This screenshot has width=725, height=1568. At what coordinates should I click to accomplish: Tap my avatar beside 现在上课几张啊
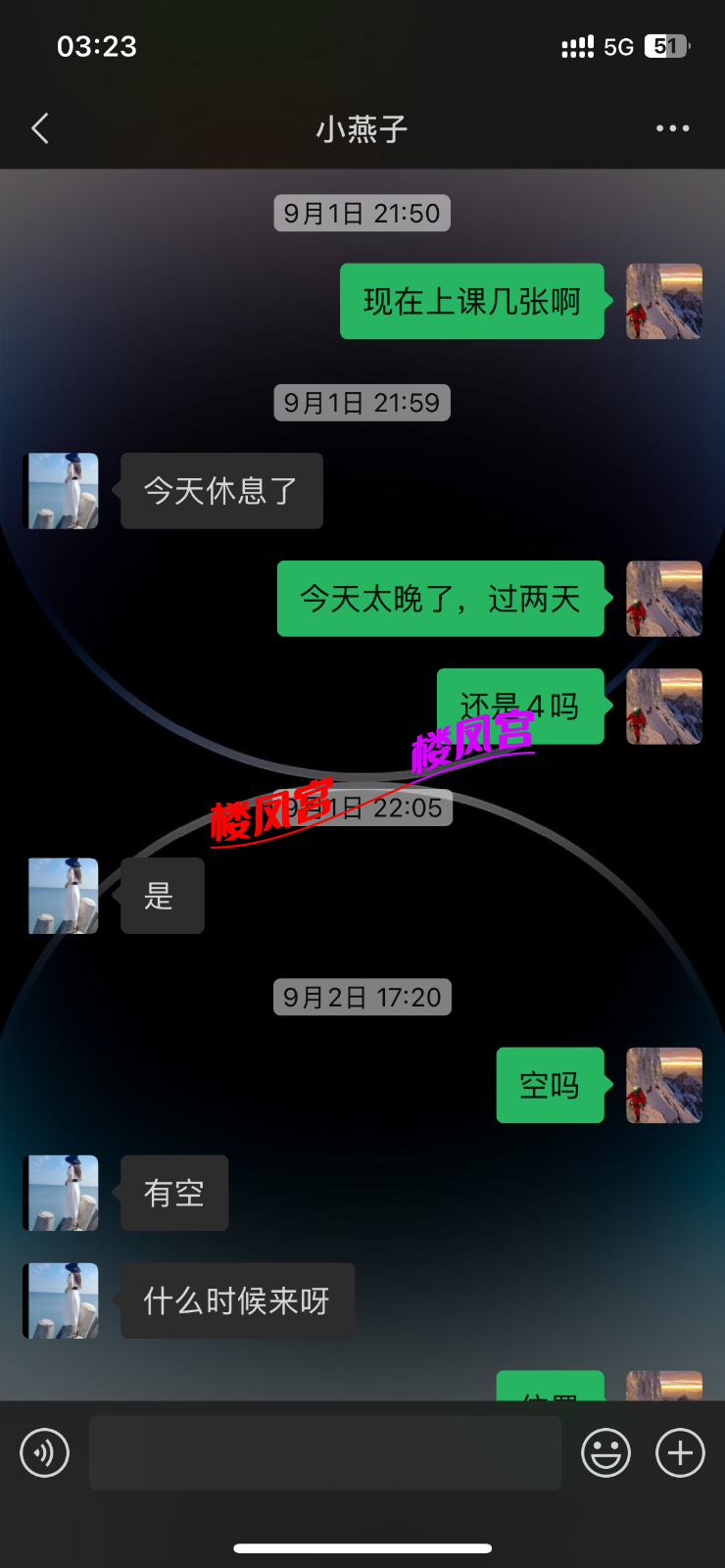[x=664, y=302]
